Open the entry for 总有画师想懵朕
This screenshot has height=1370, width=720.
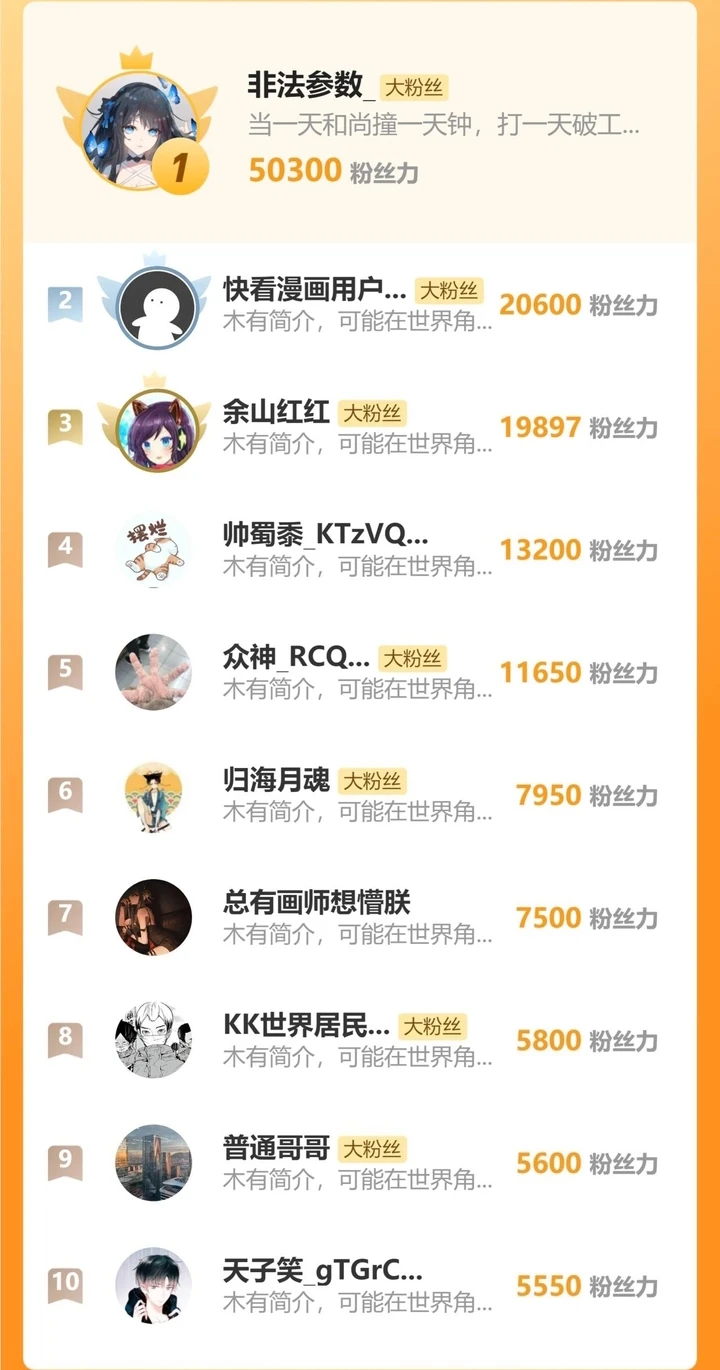(316, 903)
